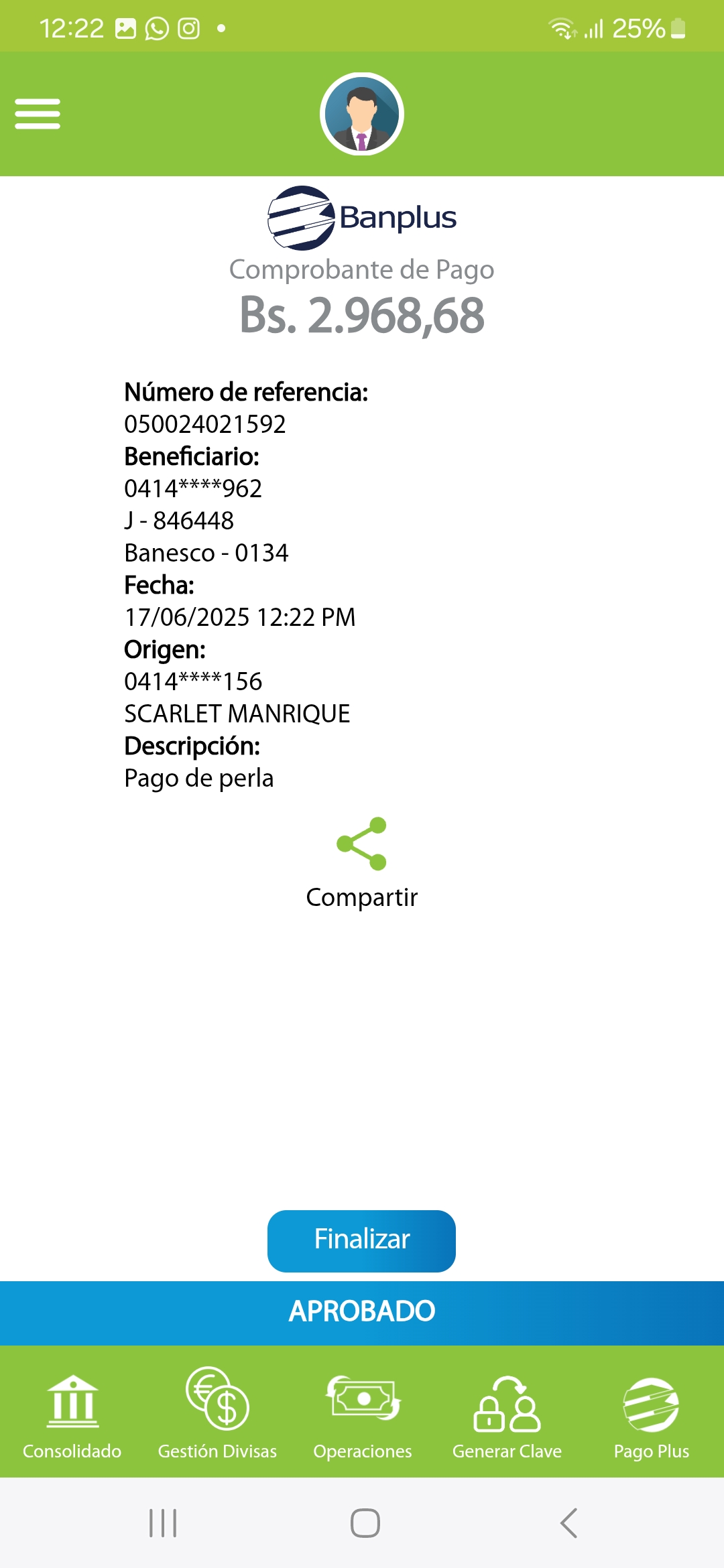
Task: Tap the Finalizar button
Action: click(x=361, y=1240)
